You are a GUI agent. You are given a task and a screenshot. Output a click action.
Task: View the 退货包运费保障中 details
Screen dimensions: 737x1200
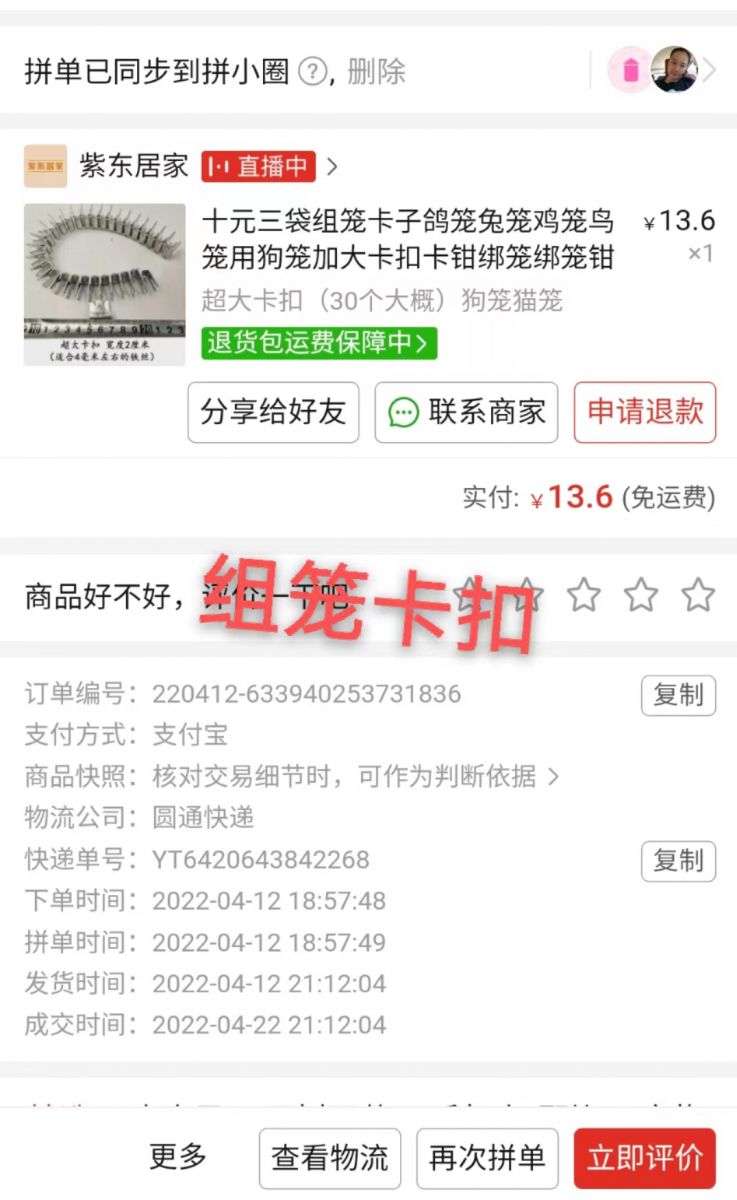click(x=319, y=342)
